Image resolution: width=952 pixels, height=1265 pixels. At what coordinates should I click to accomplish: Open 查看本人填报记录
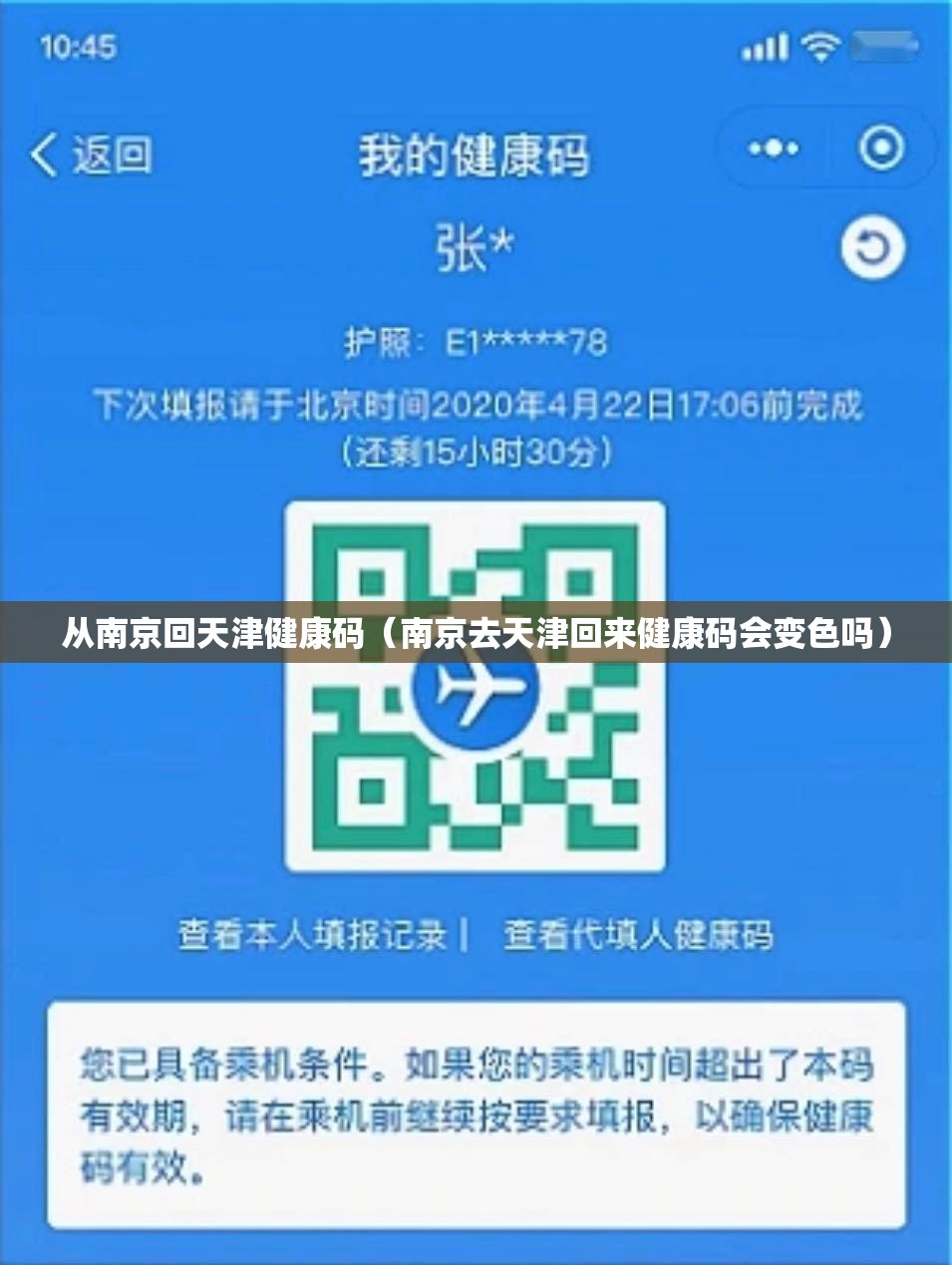312,935
